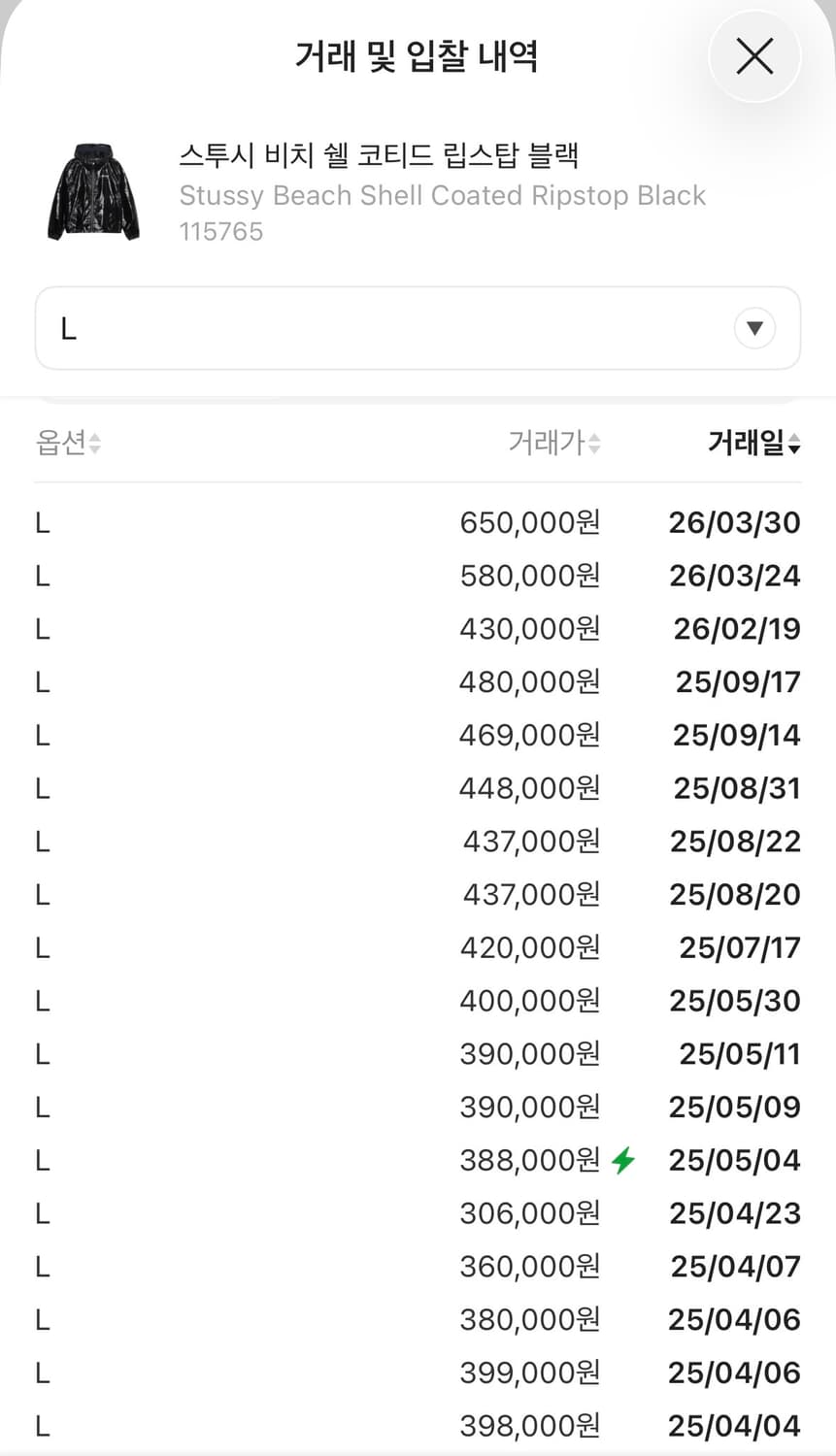Click the product style number 115765
Image resolution: width=836 pixels, height=1456 pixels.
click(x=220, y=231)
